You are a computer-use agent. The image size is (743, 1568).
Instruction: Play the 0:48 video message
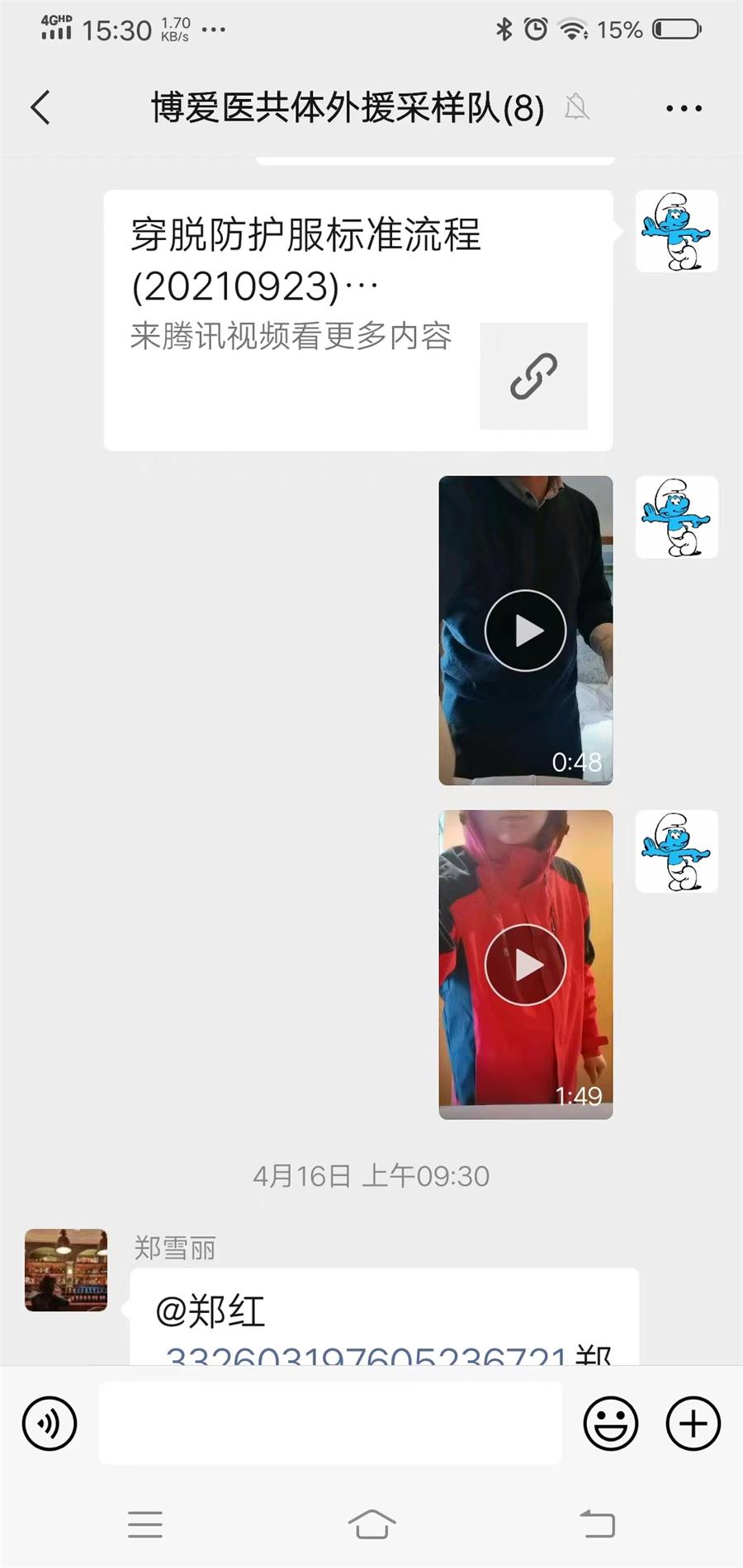(525, 631)
